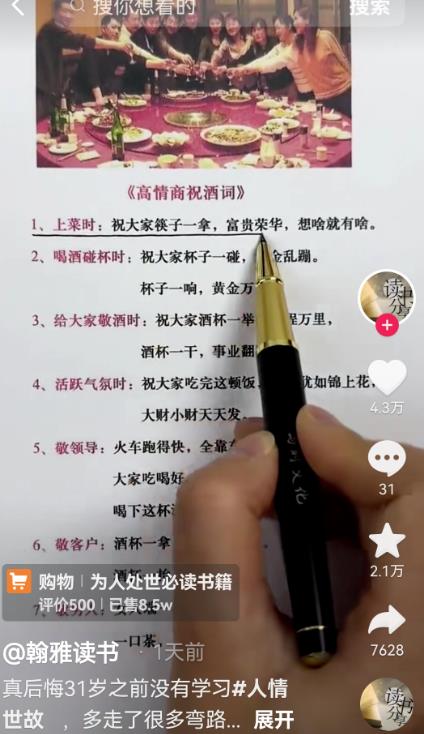Expand the caption with 展开
Viewport: 424px width, 734px height.
pos(274,719)
